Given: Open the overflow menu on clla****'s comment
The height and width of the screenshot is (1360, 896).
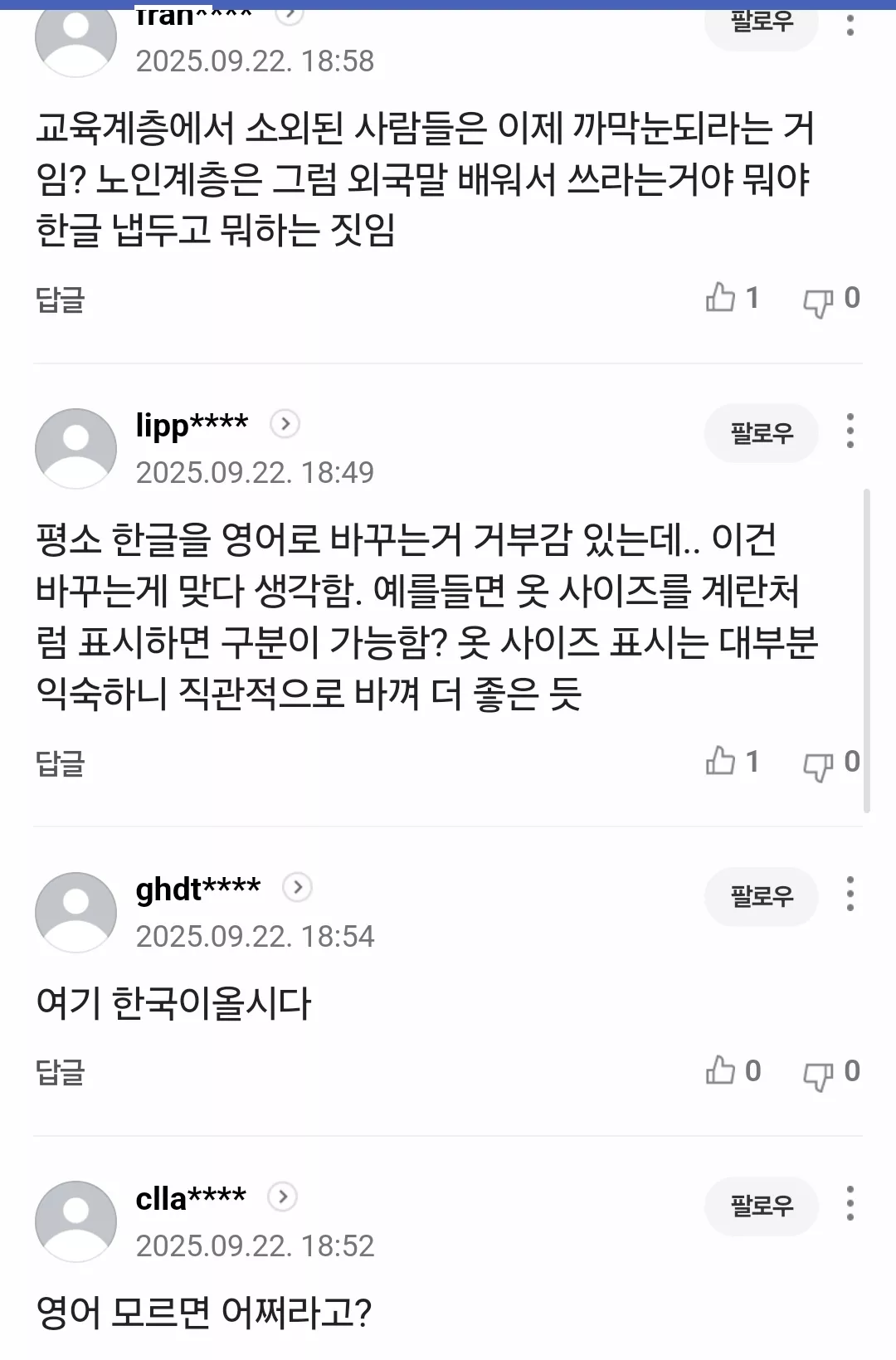Looking at the screenshot, I should (850, 1203).
